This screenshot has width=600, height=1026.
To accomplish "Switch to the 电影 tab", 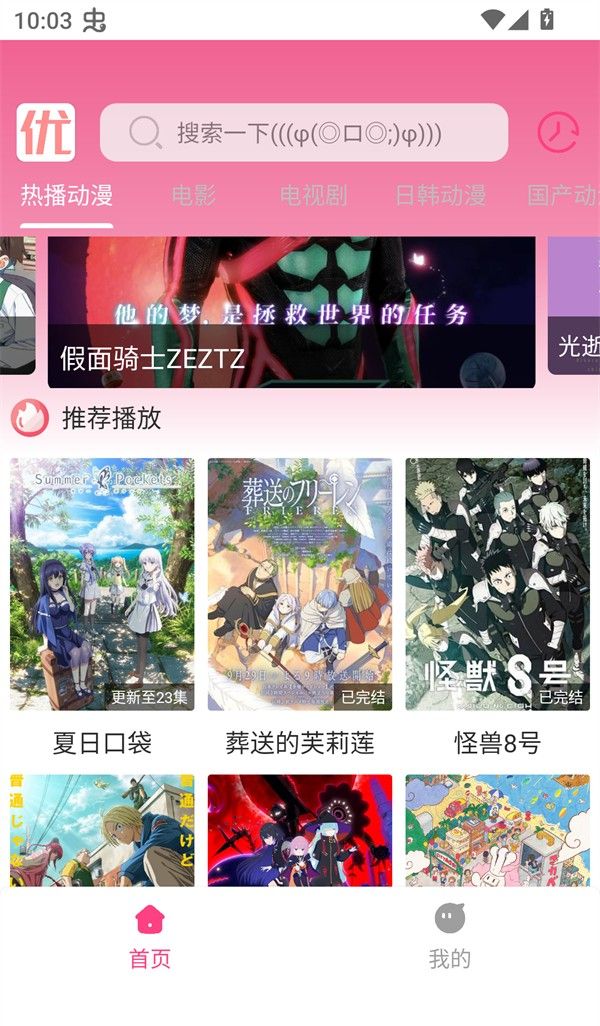I will pos(193,195).
